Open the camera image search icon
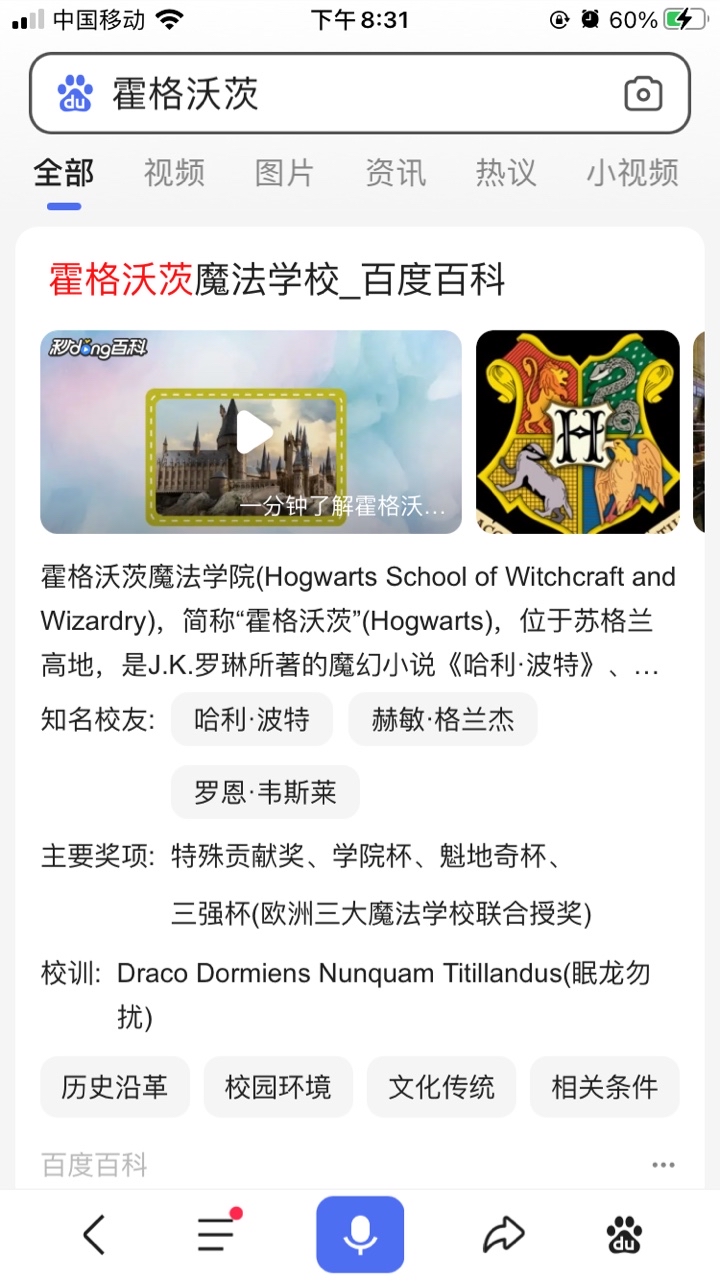The height and width of the screenshot is (1281, 720). [x=643, y=94]
